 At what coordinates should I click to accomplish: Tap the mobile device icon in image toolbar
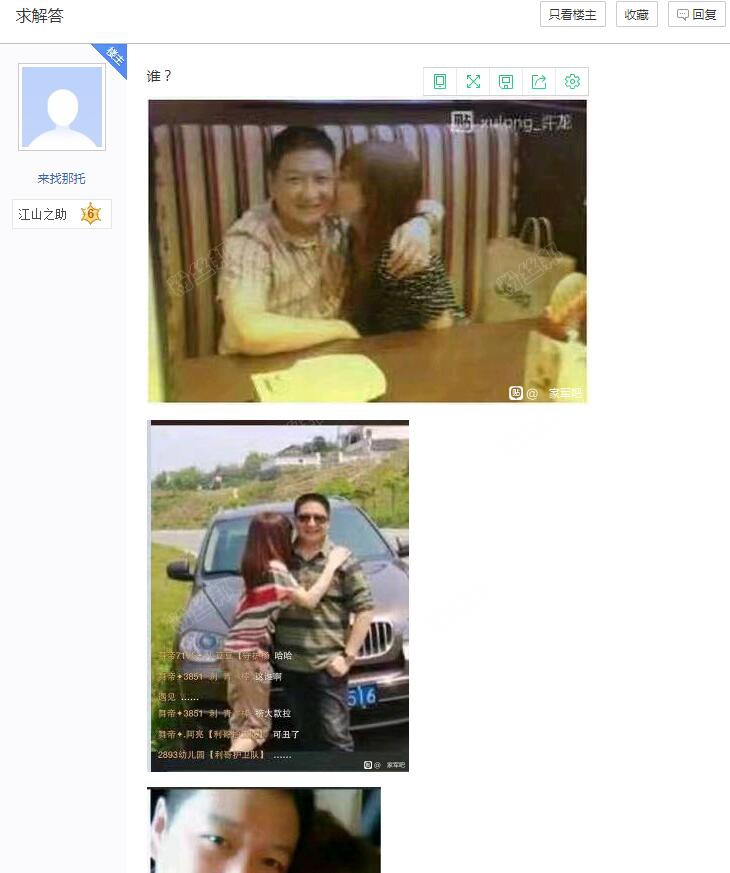tap(440, 82)
